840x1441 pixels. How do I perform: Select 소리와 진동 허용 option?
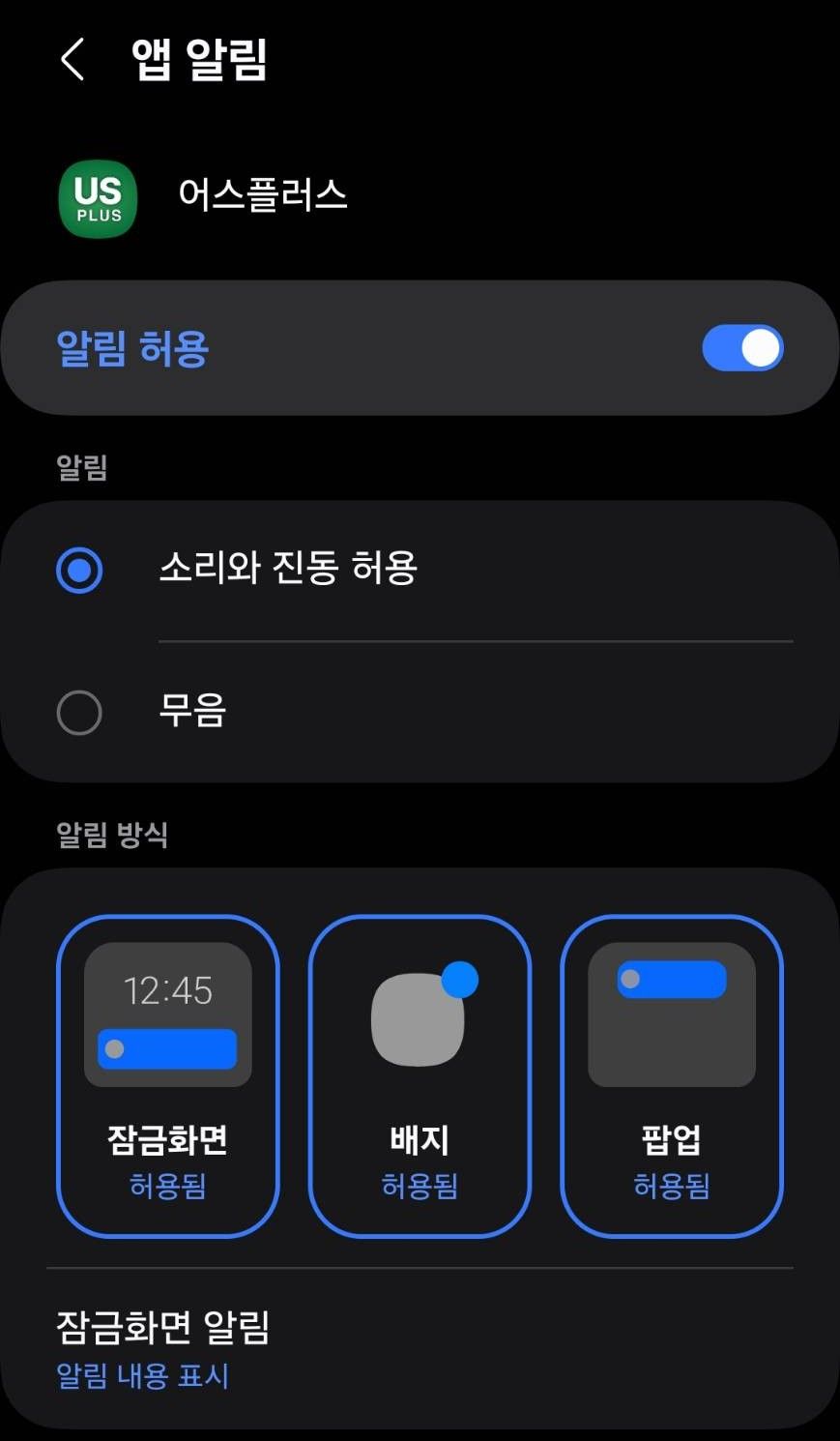click(x=420, y=570)
